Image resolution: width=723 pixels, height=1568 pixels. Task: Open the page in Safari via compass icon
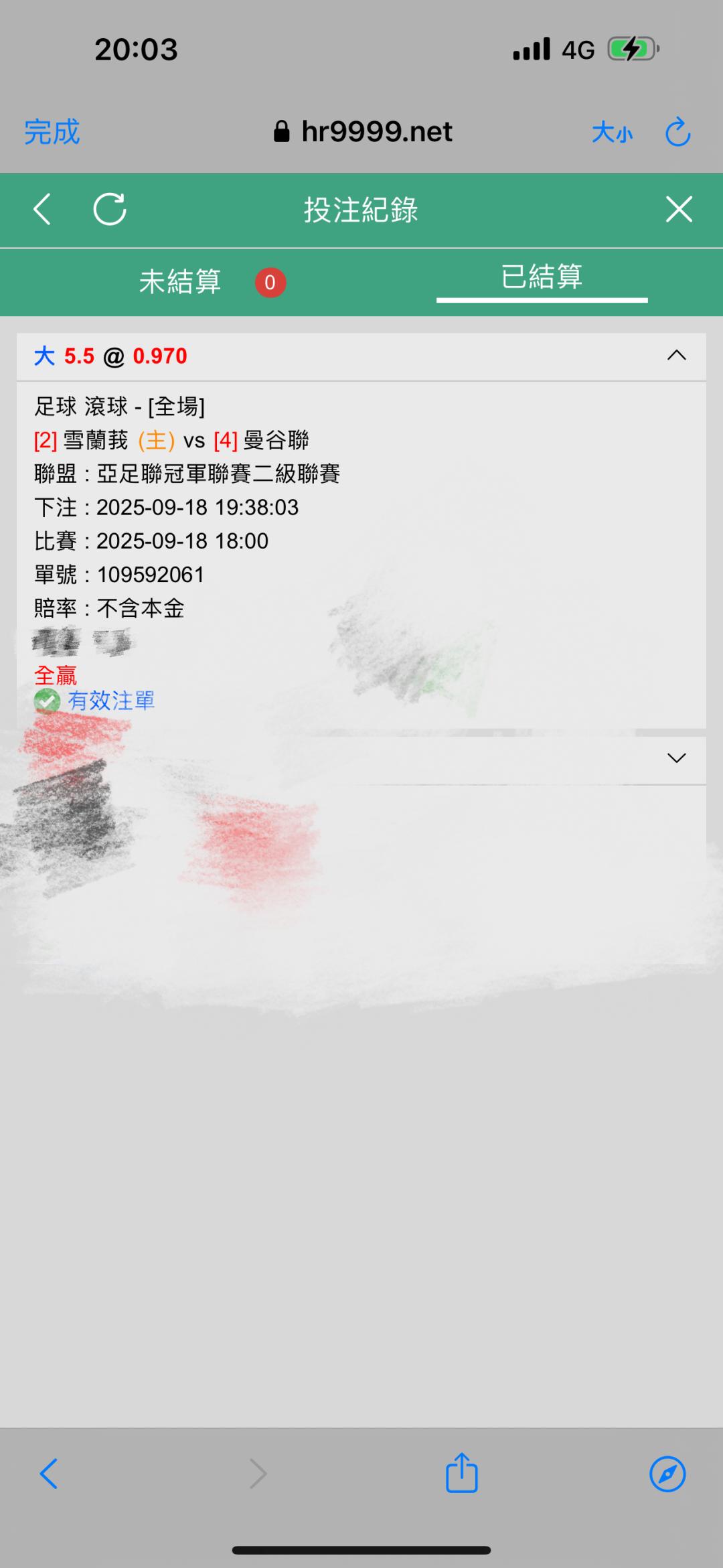tap(667, 1474)
